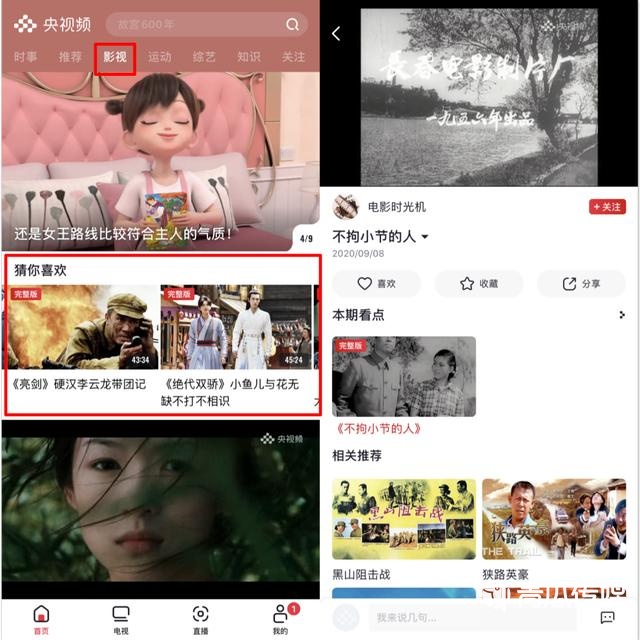The height and width of the screenshot is (640, 640).
Task: Open the recommended film 黑山阻击战
Action: tap(403, 519)
